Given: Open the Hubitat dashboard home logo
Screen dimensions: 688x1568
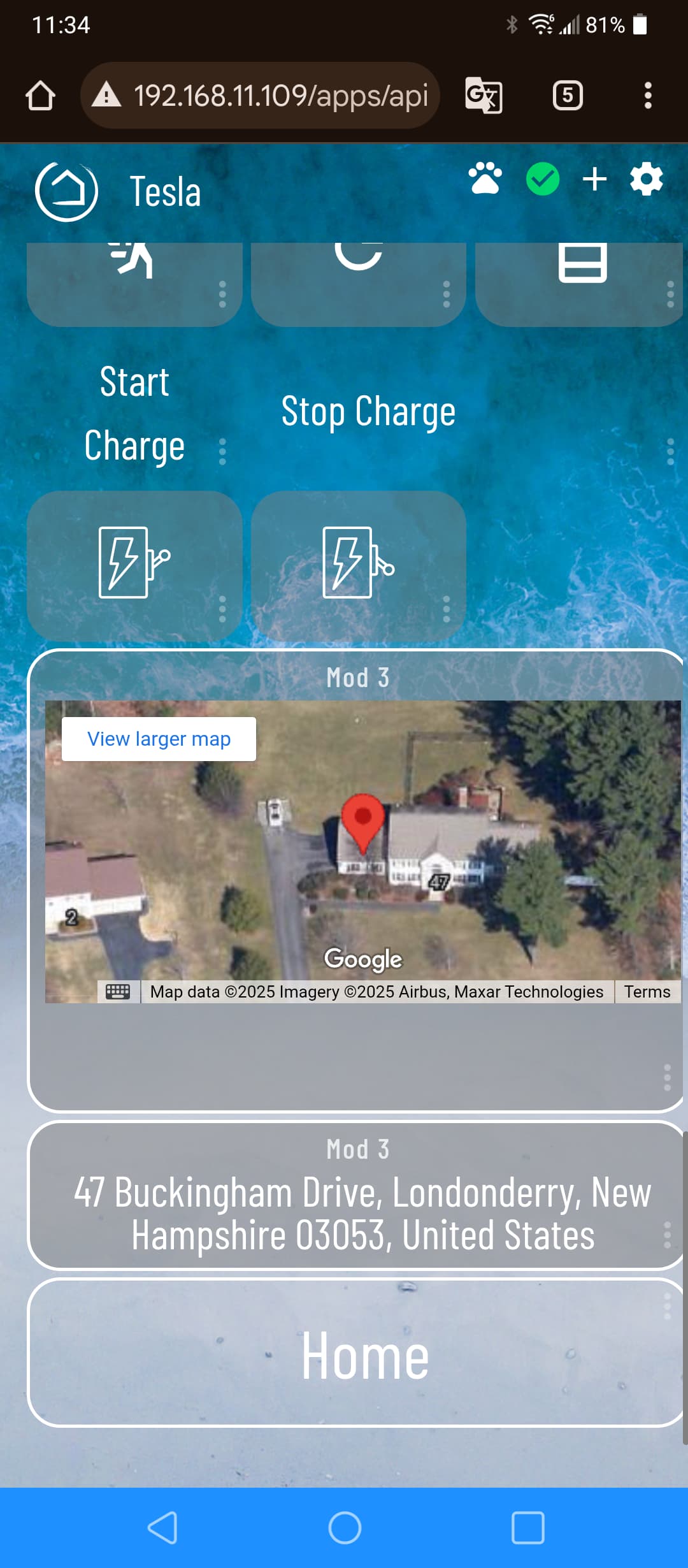Looking at the screenshot, I should 66,191.
